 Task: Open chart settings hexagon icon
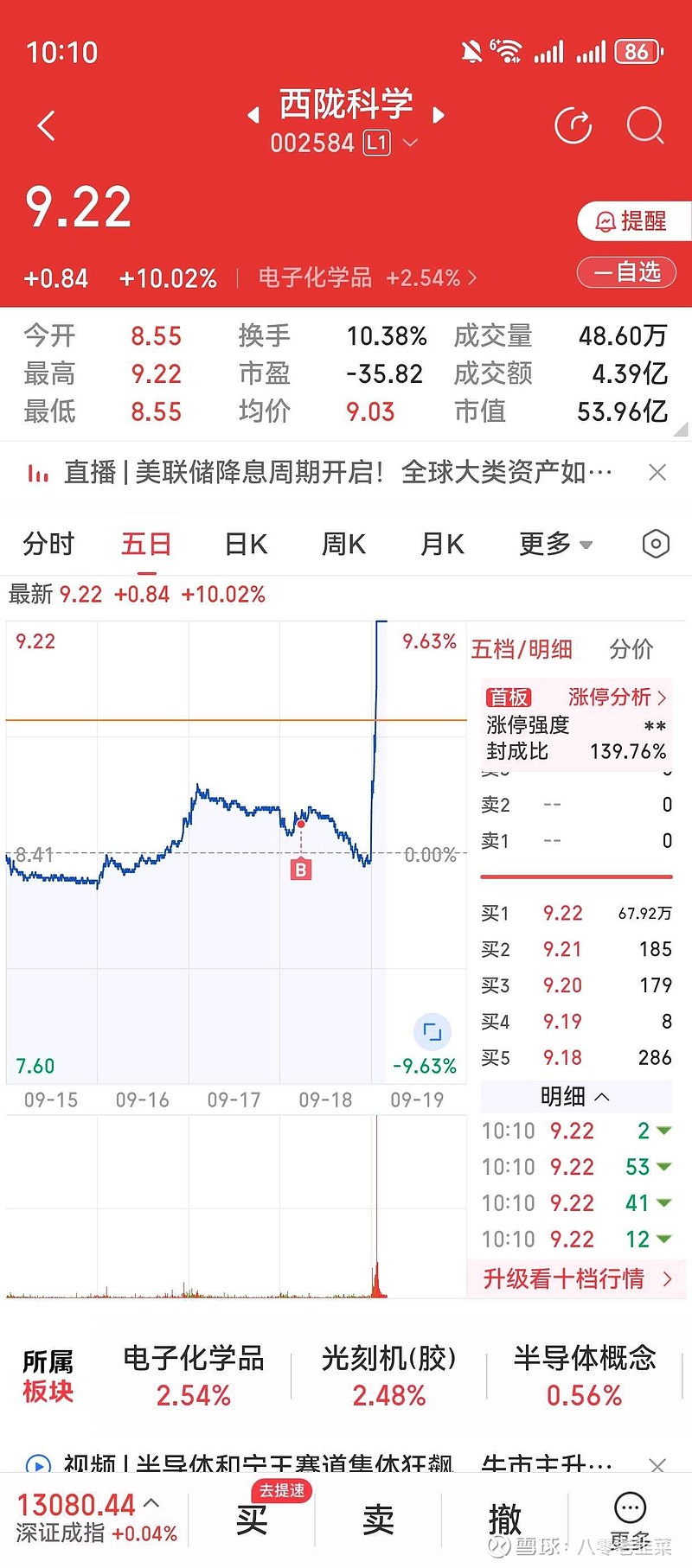tap(656, 544)
